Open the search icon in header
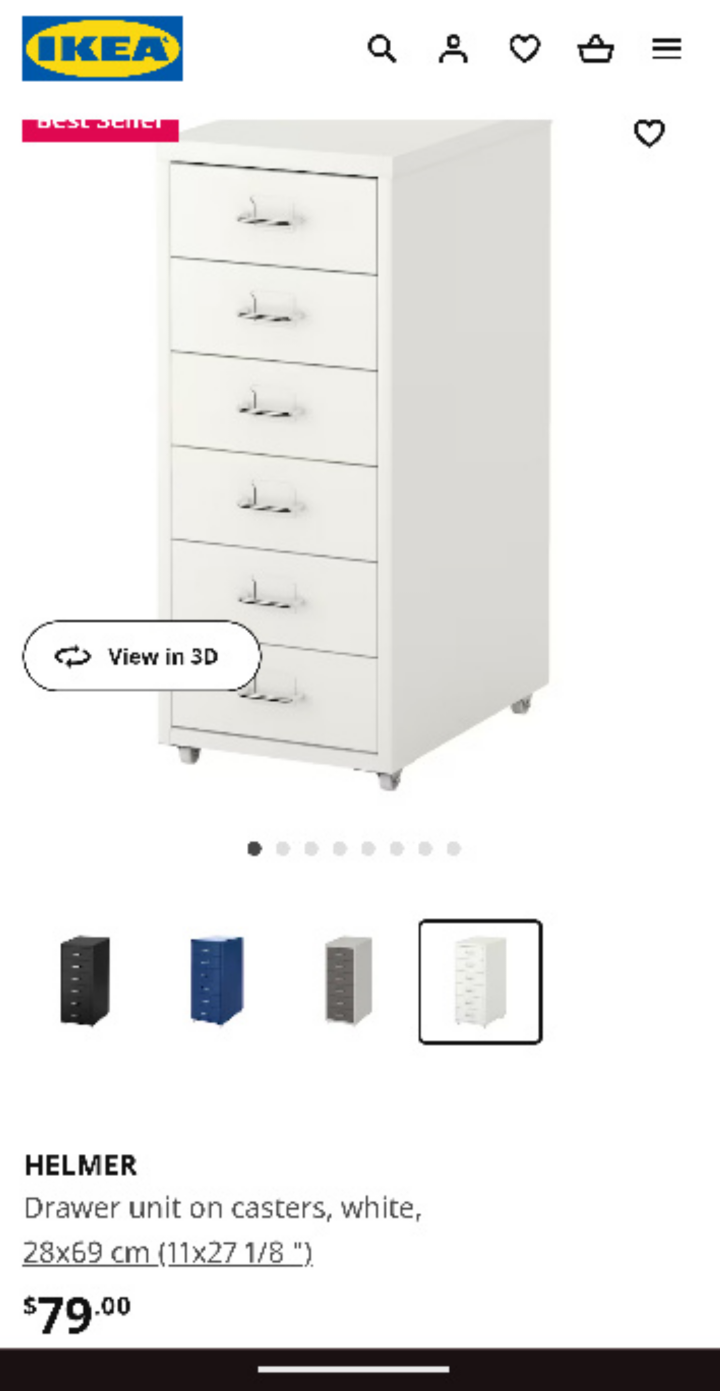Viewport: 720px width, 1391px height. tap(382, 48)
